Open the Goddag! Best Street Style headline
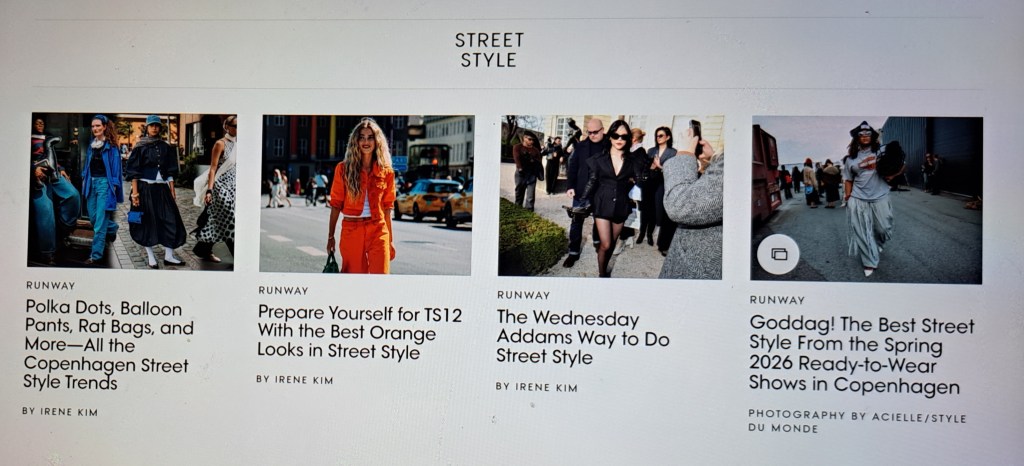The height and width of the screenshot is (466, 1024). pyautogui.click(x=861, y=356)
